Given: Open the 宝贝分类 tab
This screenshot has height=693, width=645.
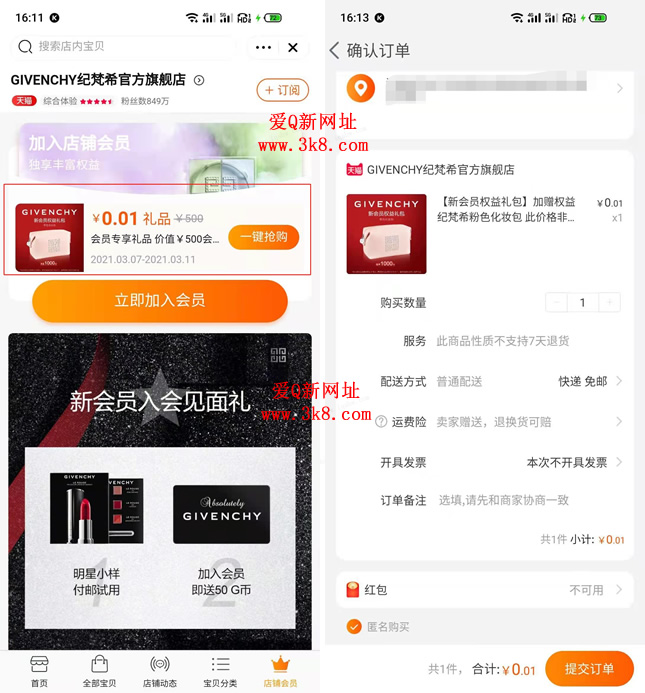Looking at the screenshot, I should [220, 670].
